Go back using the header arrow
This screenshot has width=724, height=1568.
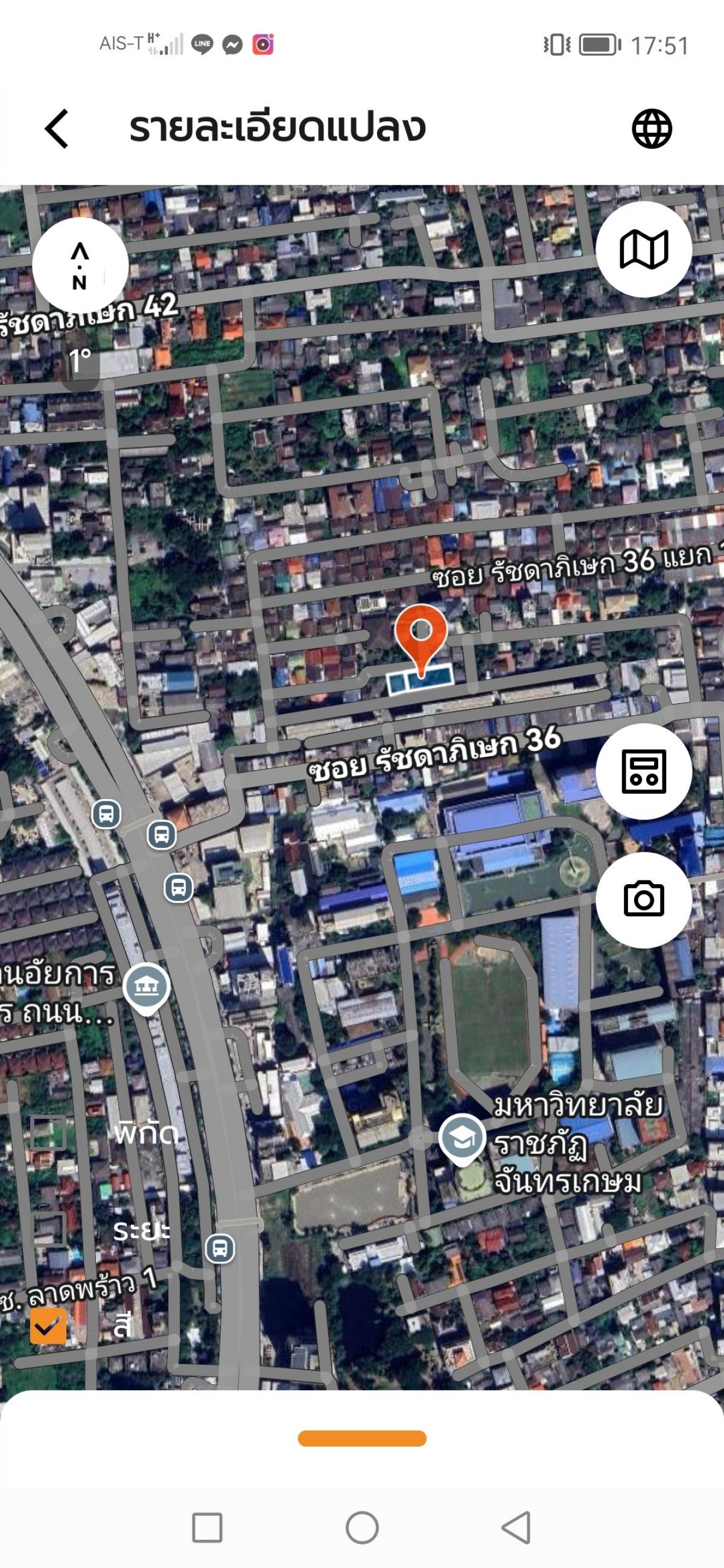click(57, 128)
